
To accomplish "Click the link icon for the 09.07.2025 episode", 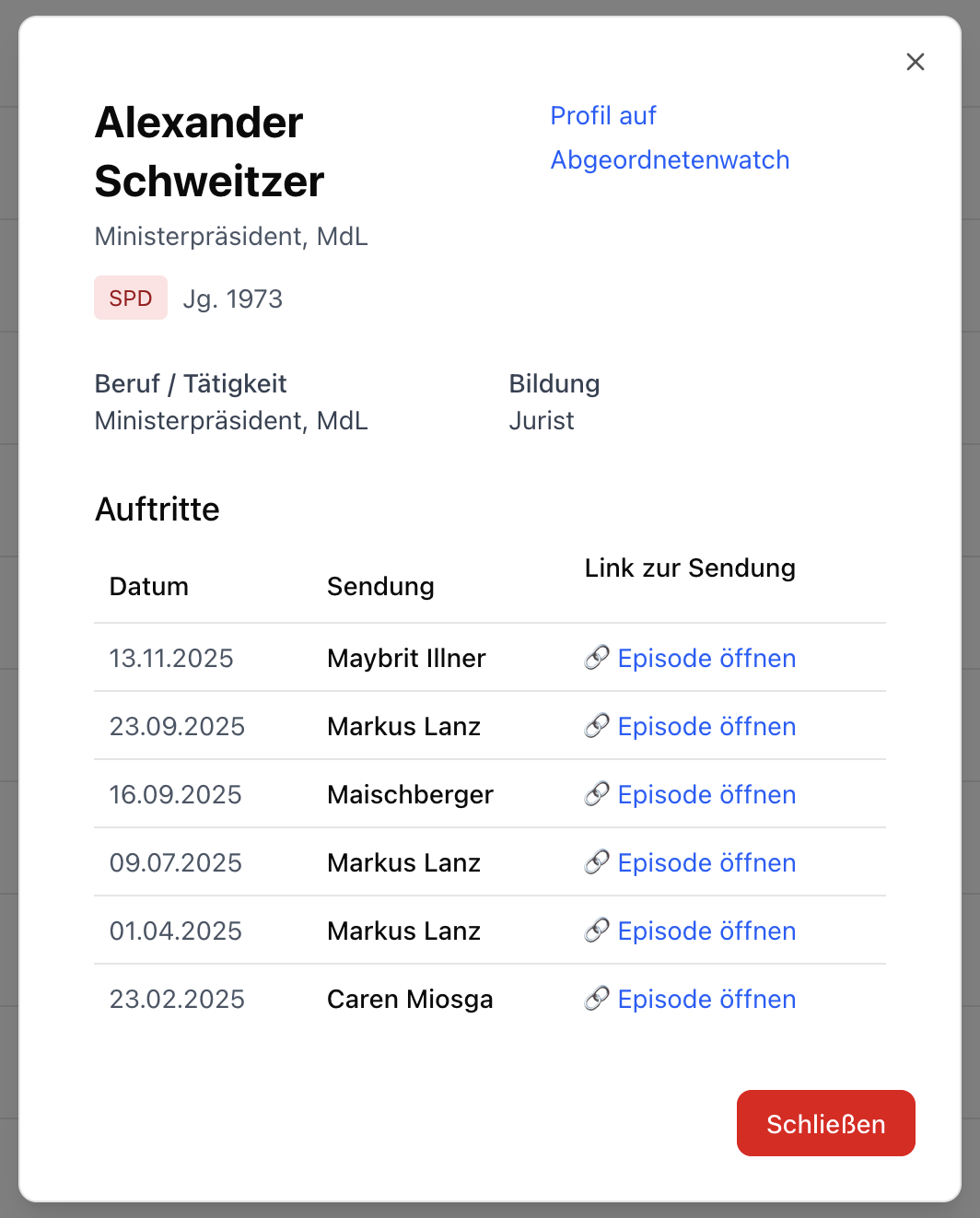I will (x=597, y=862).
